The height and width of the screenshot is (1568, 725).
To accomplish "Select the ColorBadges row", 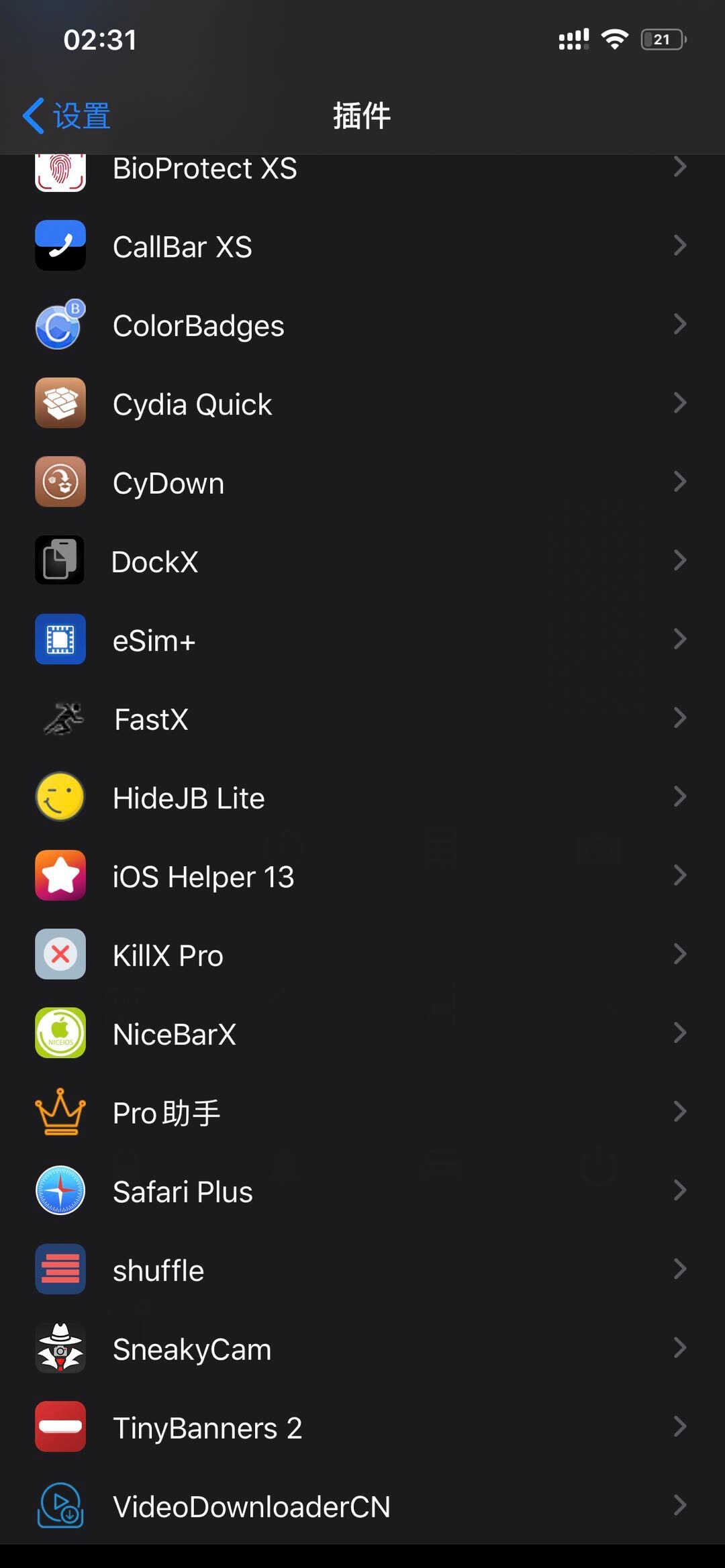I will click(x=362, y=325).
